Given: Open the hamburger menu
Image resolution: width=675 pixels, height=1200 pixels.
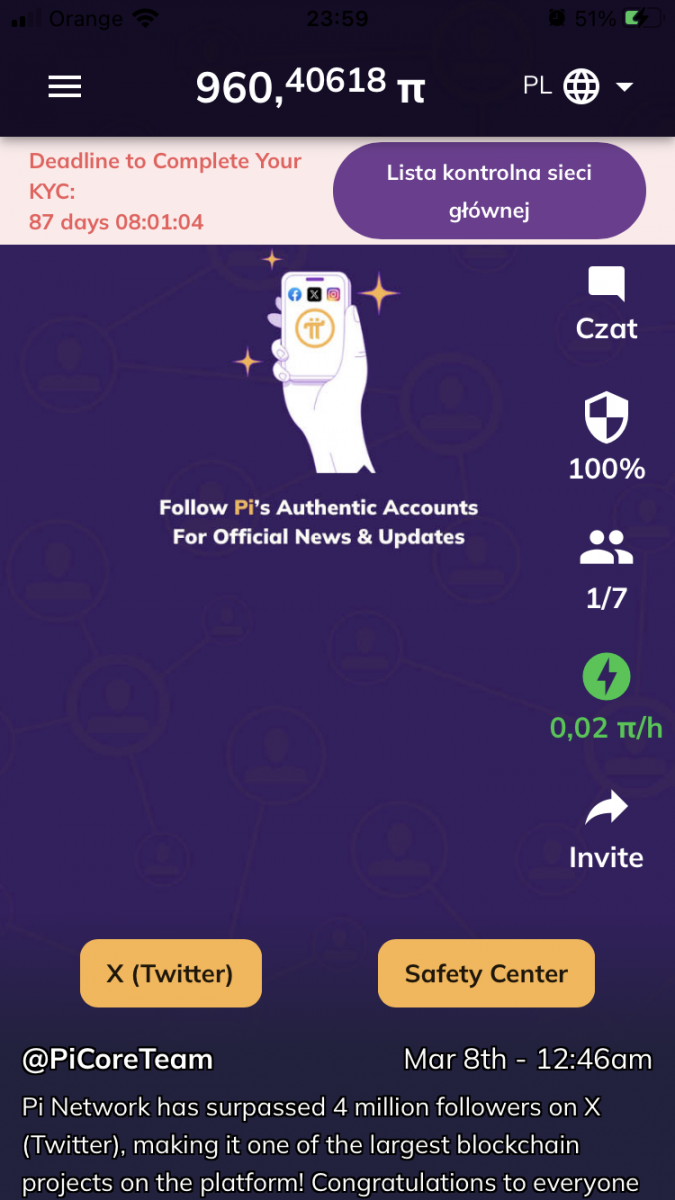Looking at the screenshot, I should (x=65, y=87).
